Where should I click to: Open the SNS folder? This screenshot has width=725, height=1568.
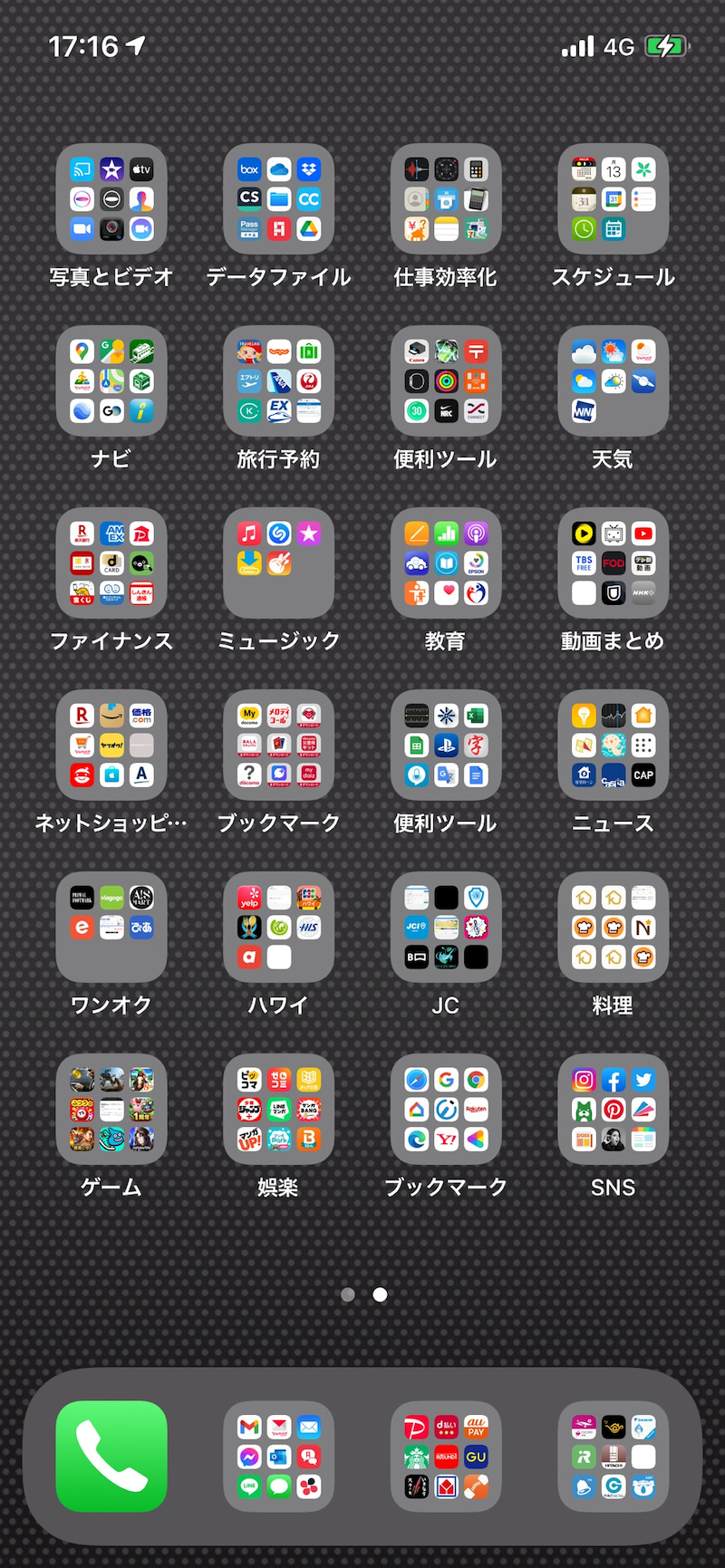[614, 1110]
